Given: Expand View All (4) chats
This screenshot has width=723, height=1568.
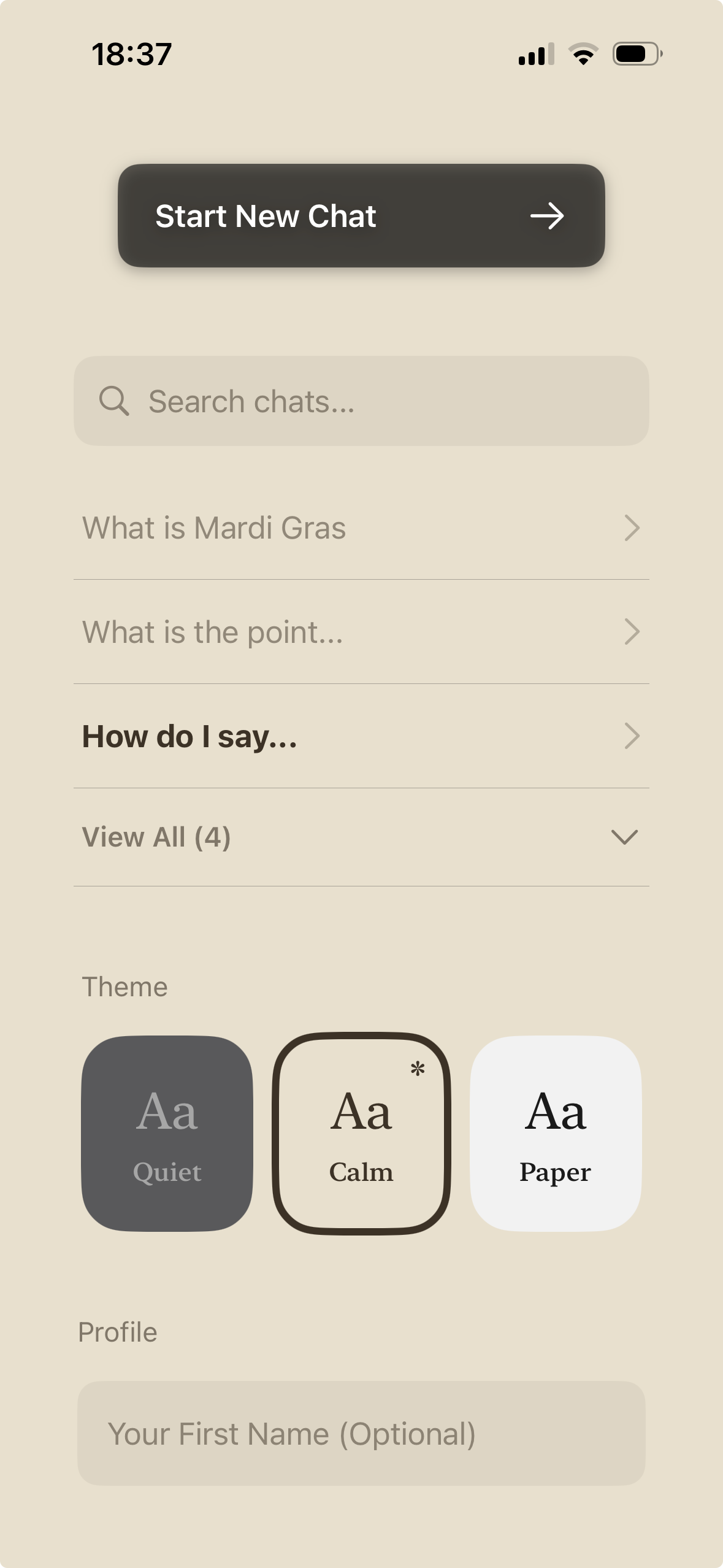Looking at the screenshot, I should pos(361,837).
